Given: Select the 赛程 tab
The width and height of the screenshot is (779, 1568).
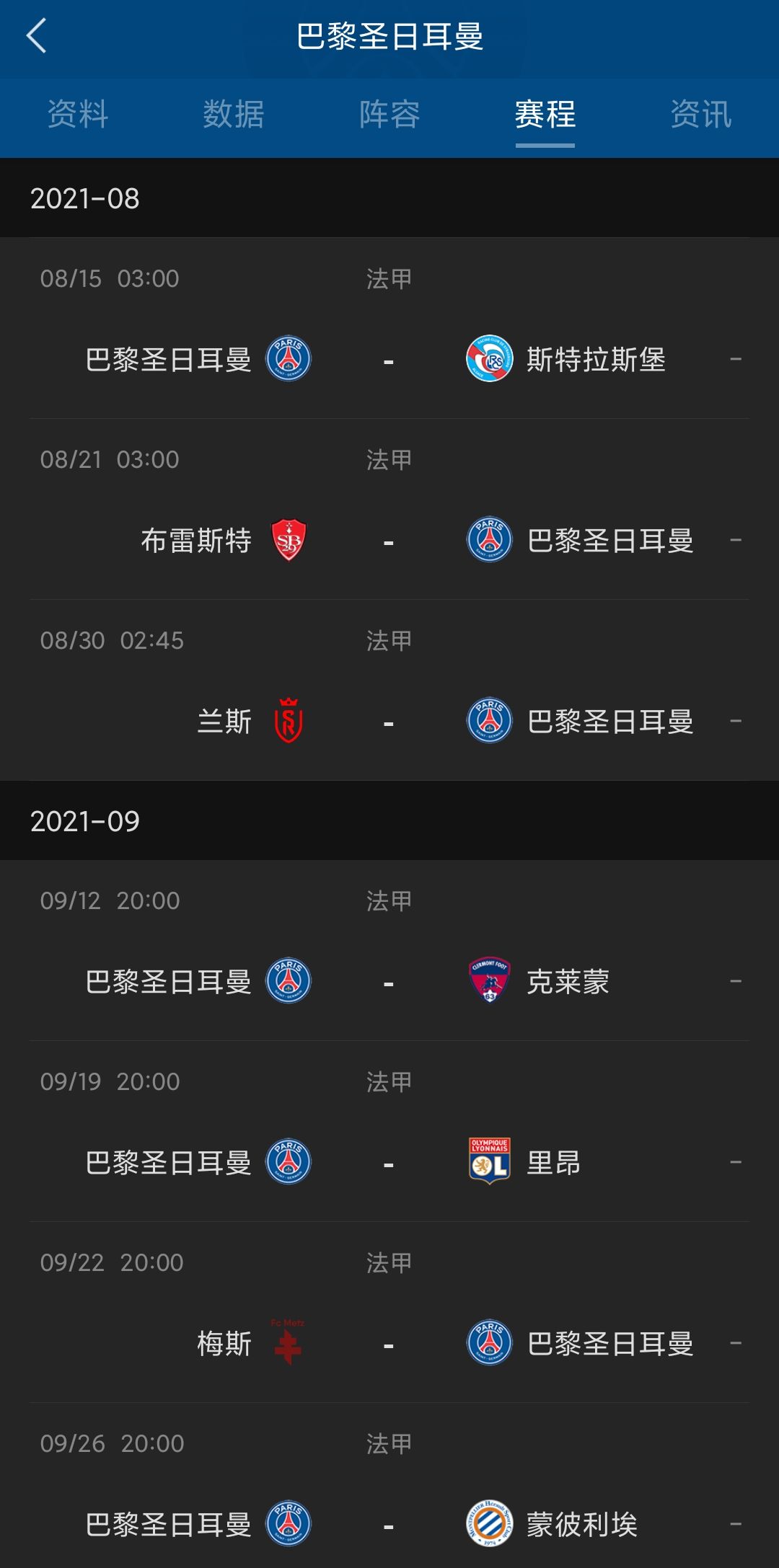Looking at the screenshot, I should 545,114.
